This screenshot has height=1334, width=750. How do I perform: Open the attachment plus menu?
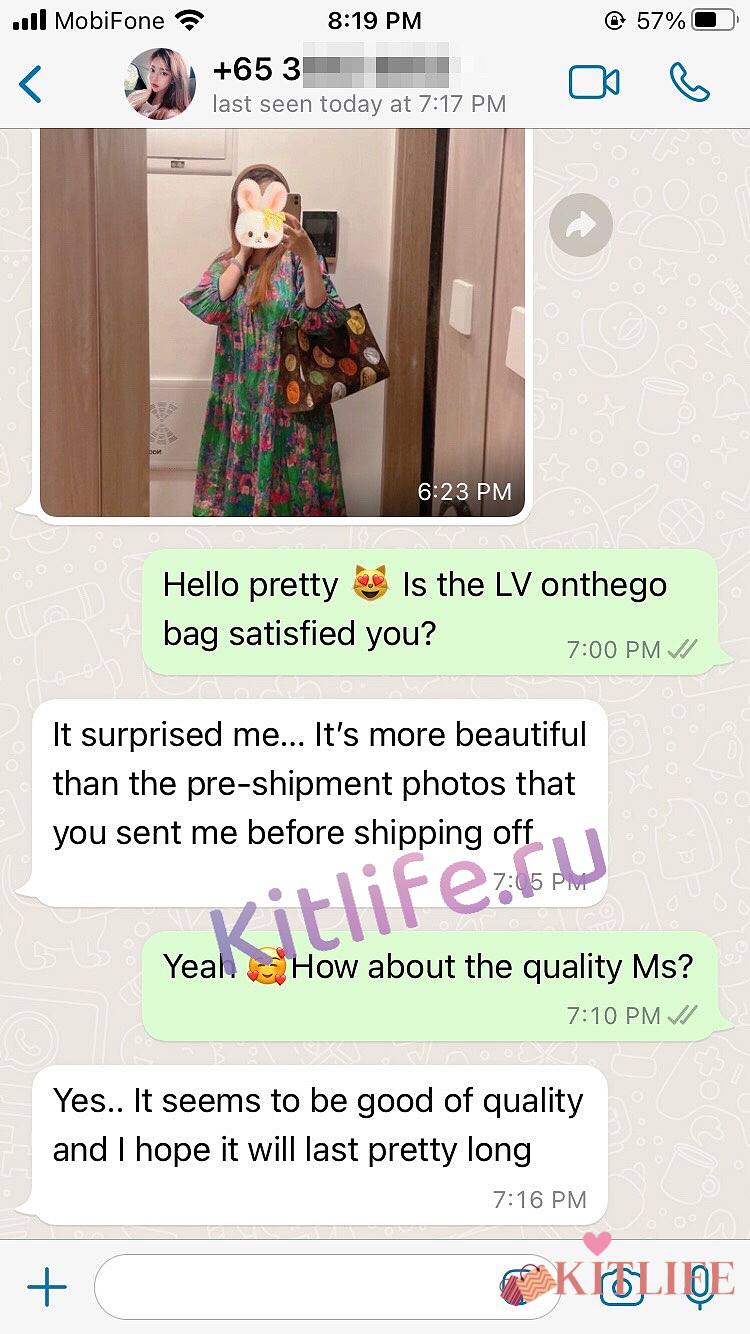[x=47, y=1288]
